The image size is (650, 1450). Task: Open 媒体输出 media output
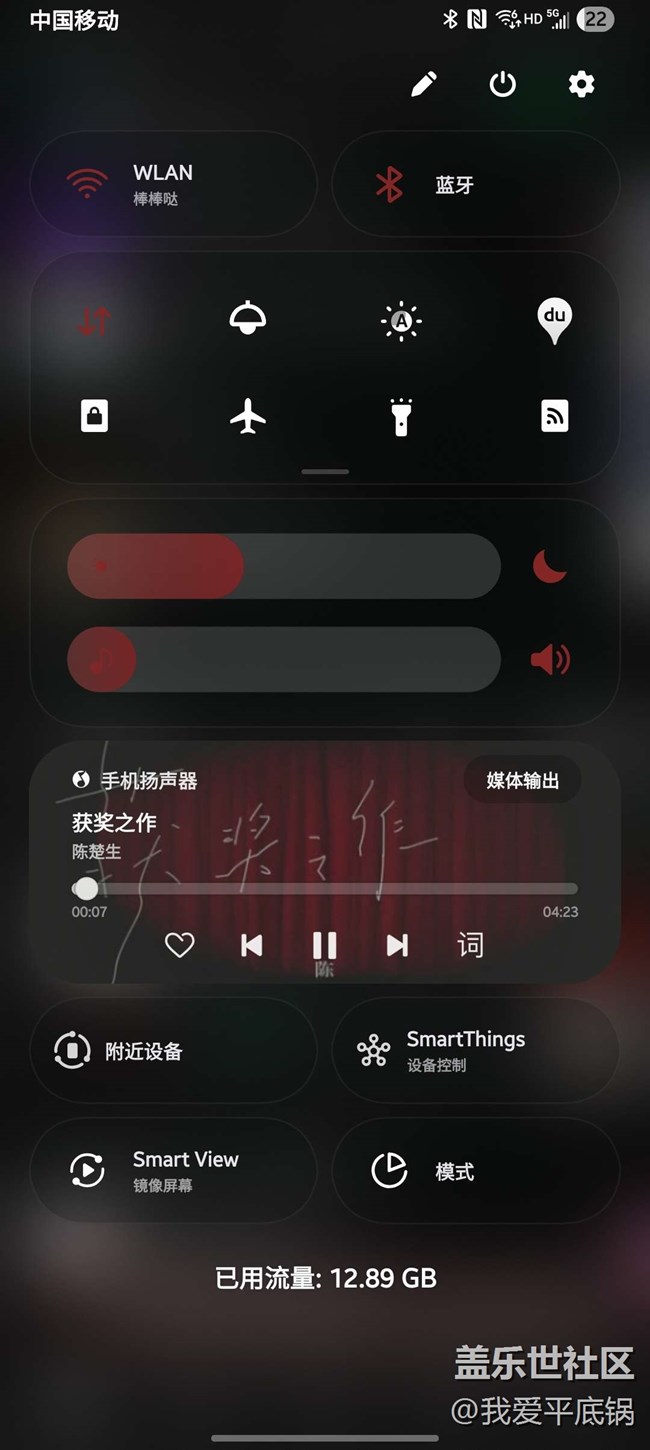point(522,780)
